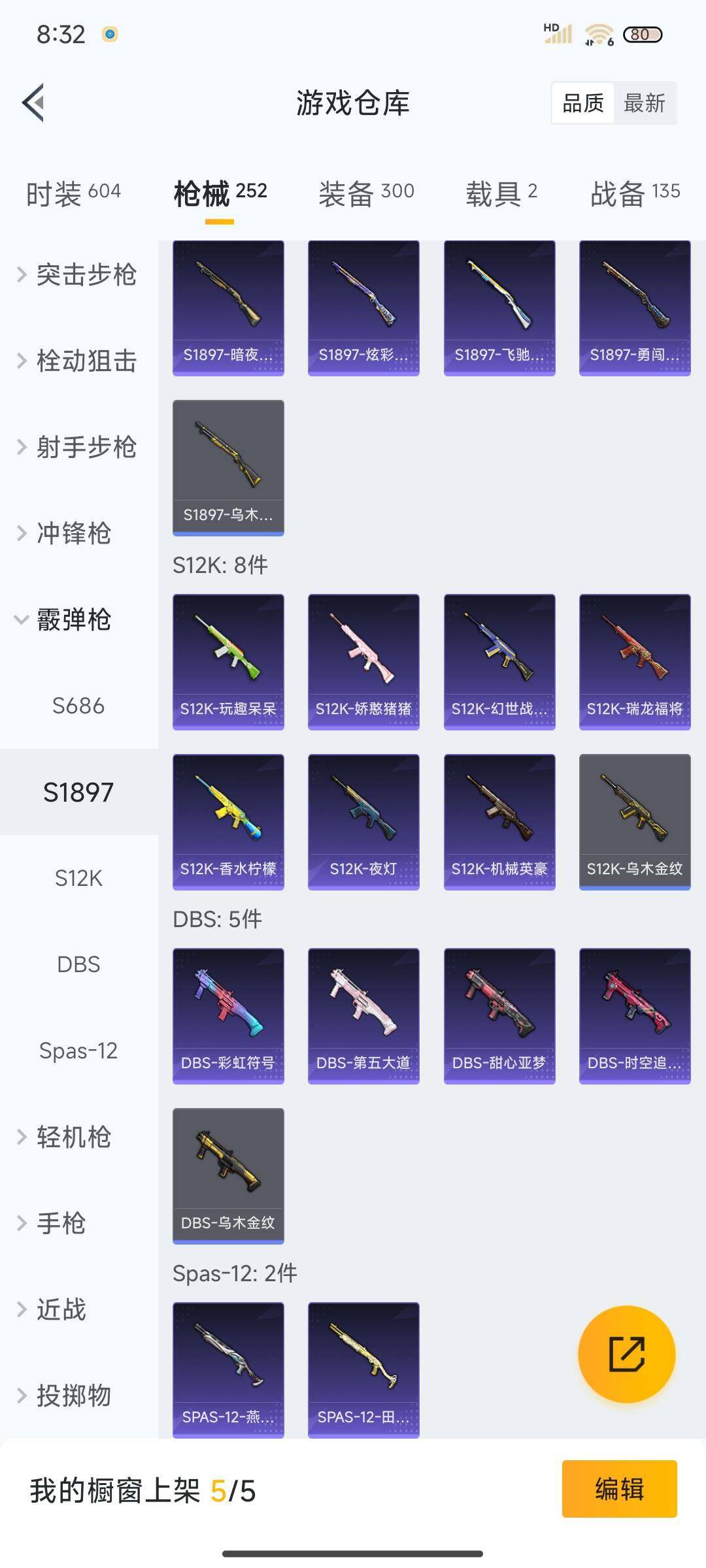Collapse the 霰弹枪 category
706x1568 pixels.
pos(65,619)
